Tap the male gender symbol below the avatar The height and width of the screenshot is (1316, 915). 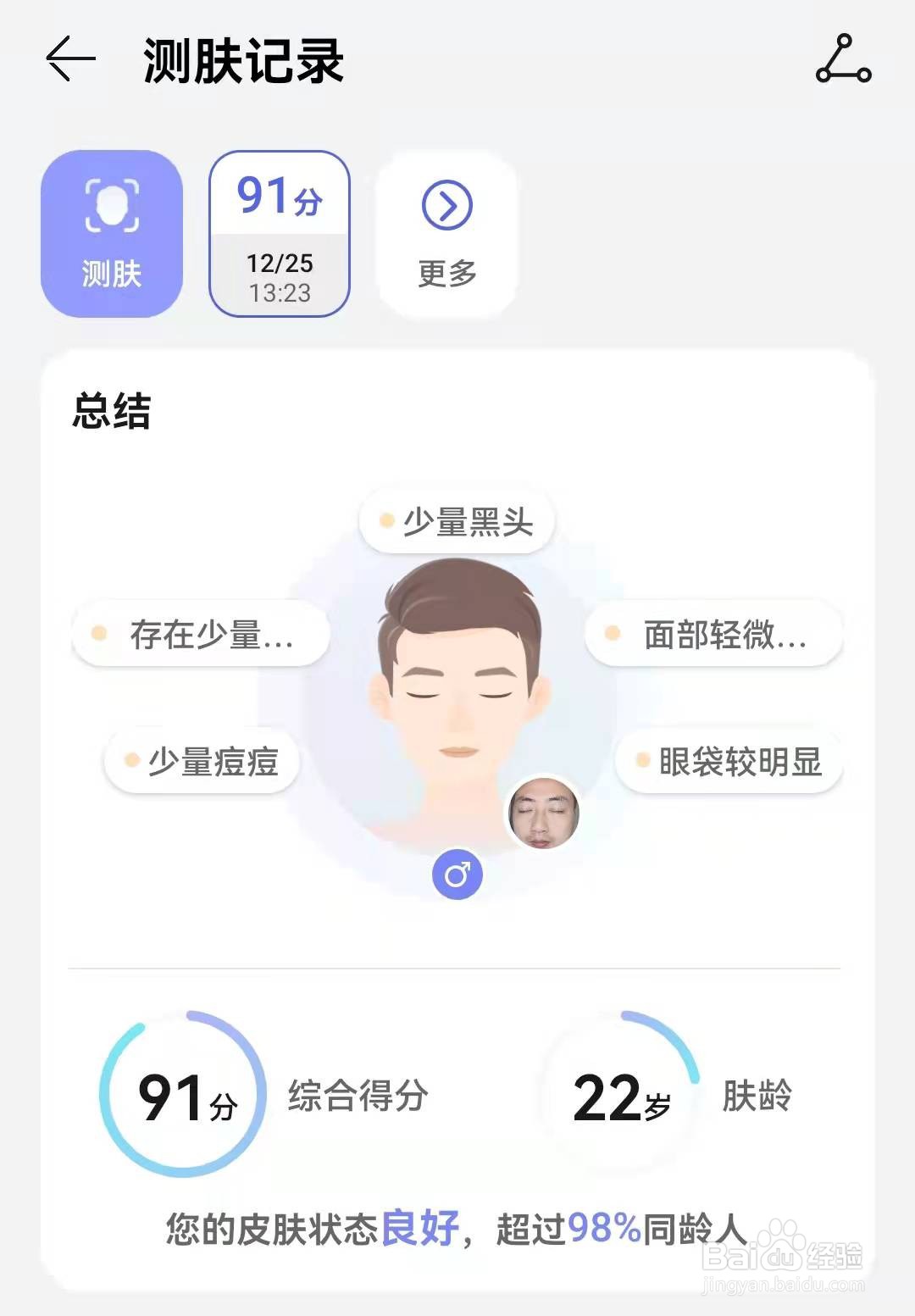click(457, 875)
